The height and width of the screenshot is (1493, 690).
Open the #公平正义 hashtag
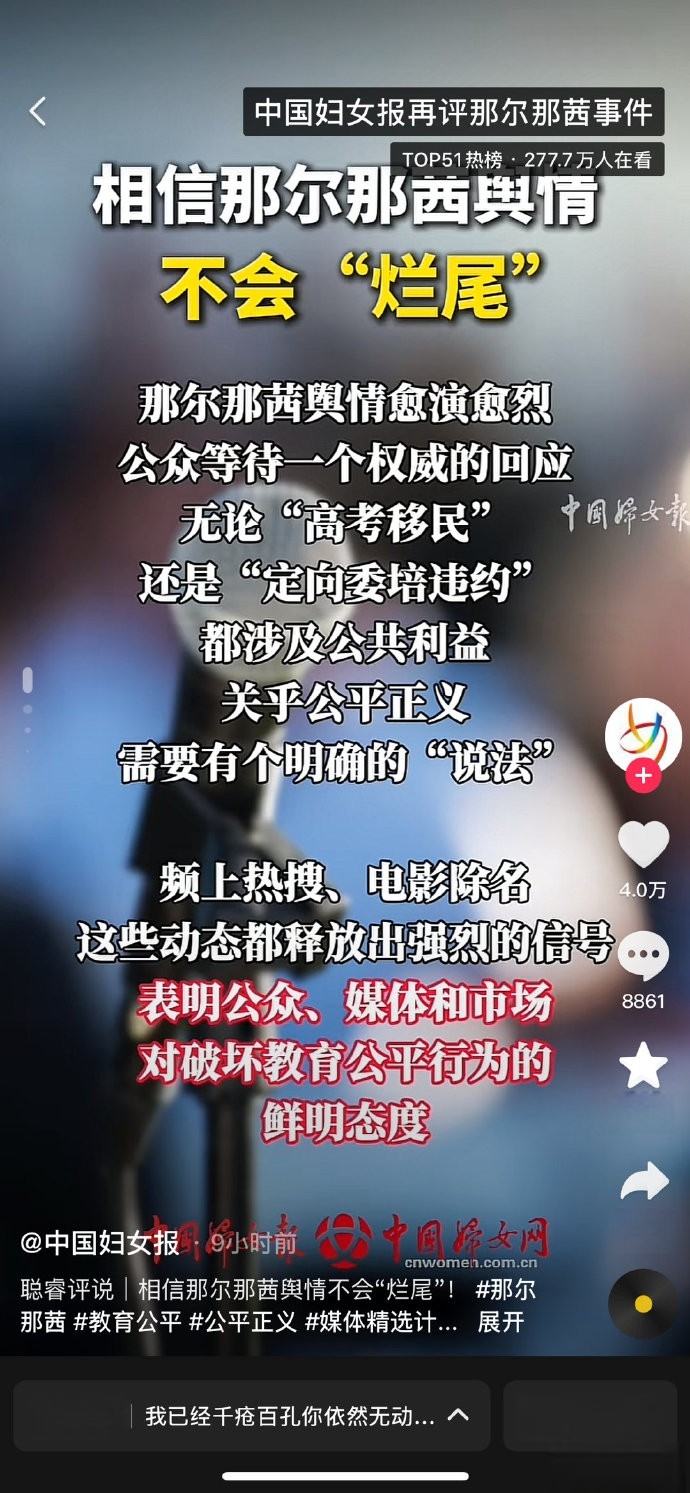pyautogui.click(x=243, y=1322)
